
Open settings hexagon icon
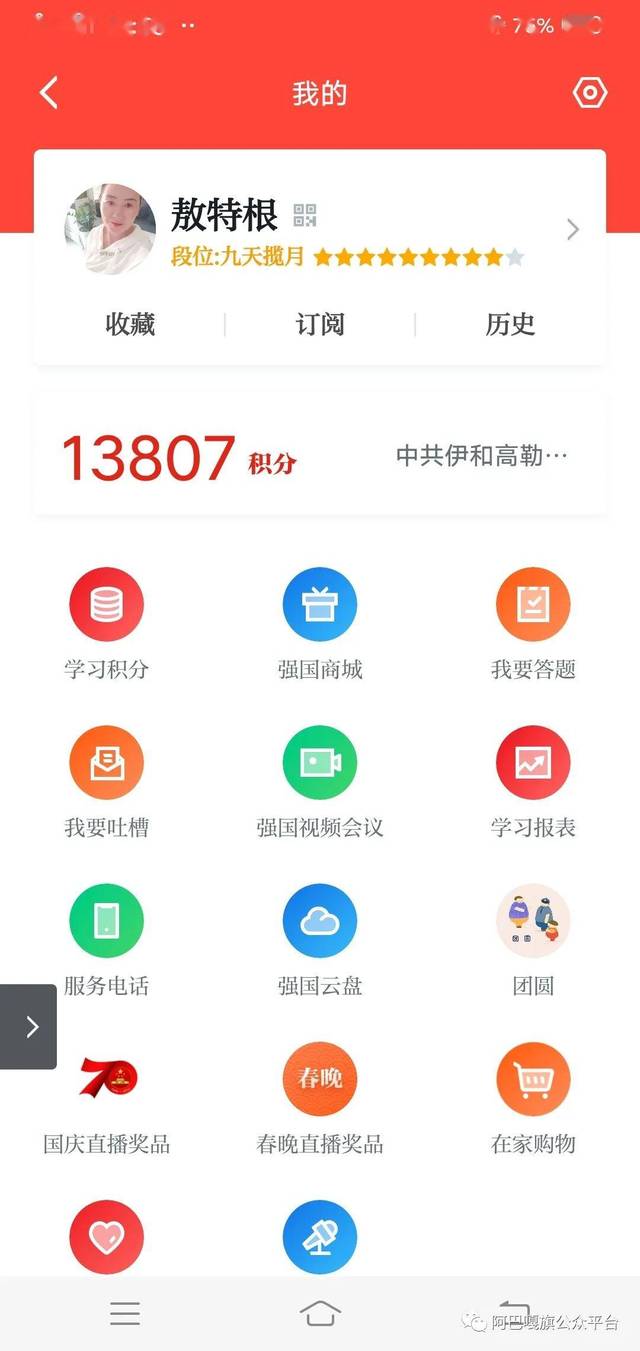pos(590,93)
